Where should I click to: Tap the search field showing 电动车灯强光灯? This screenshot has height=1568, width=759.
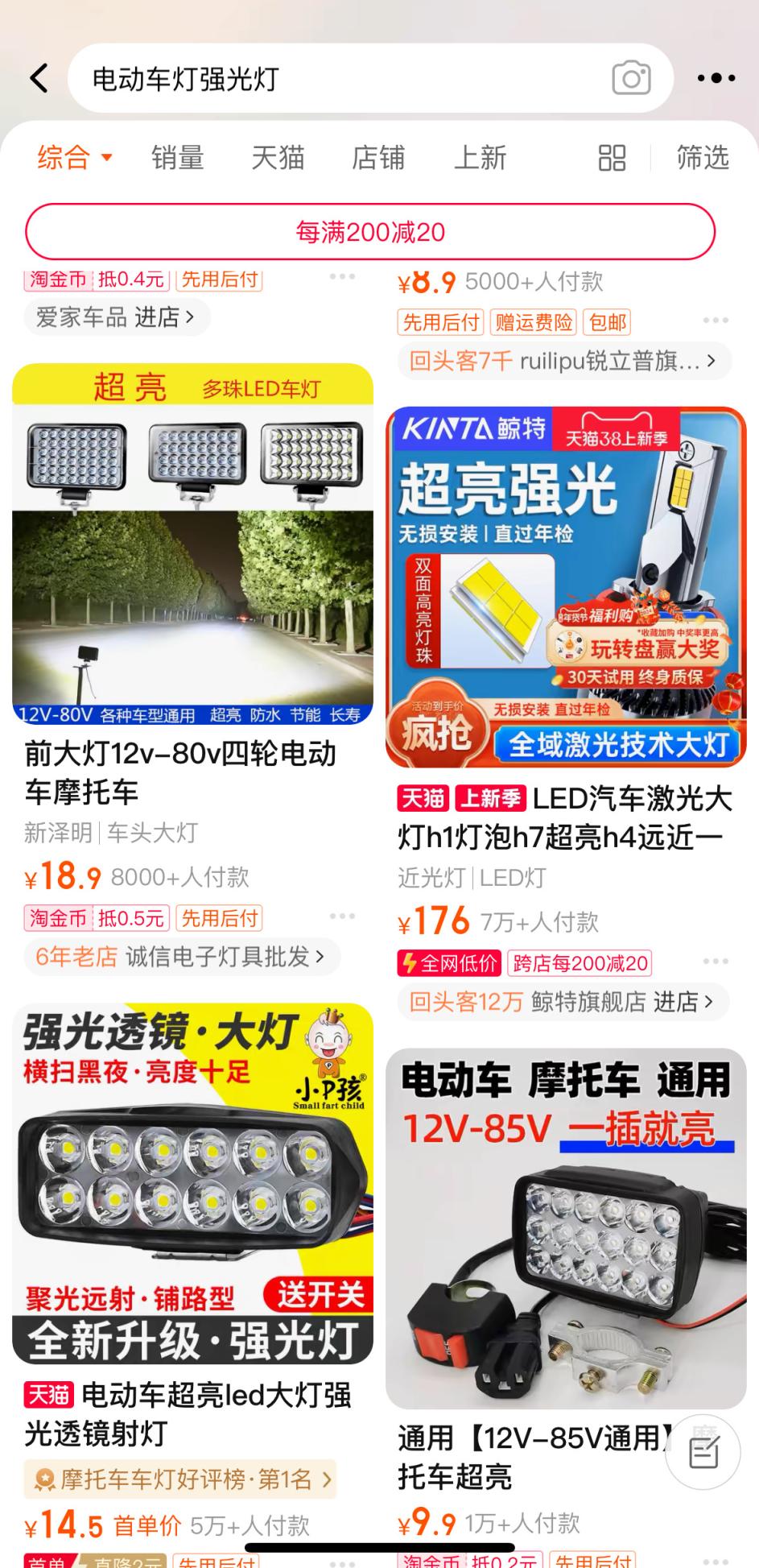click(322, 78)
